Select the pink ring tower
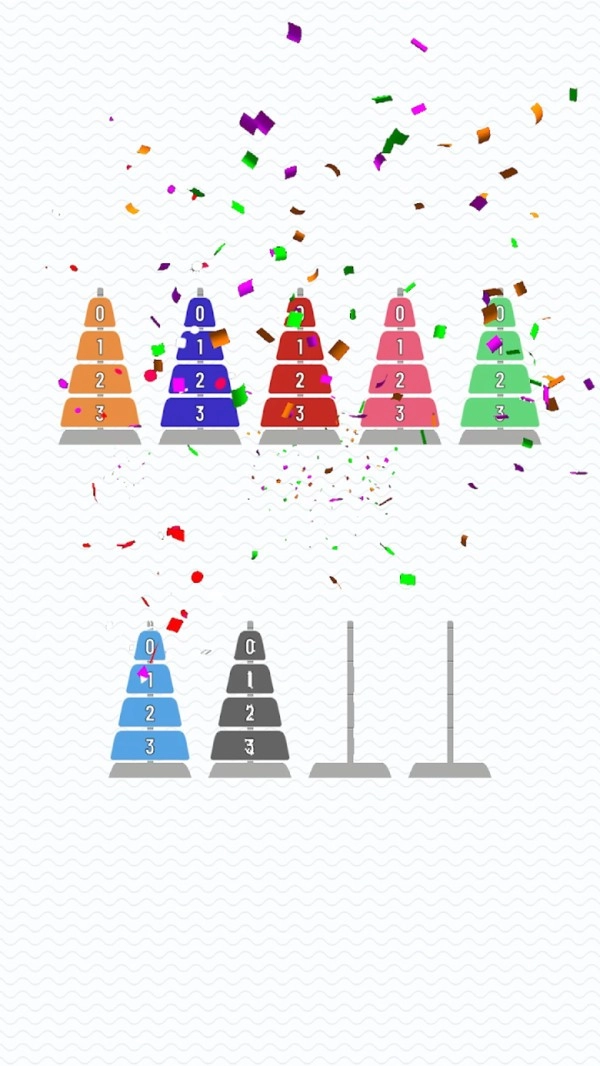 [400, 365]
